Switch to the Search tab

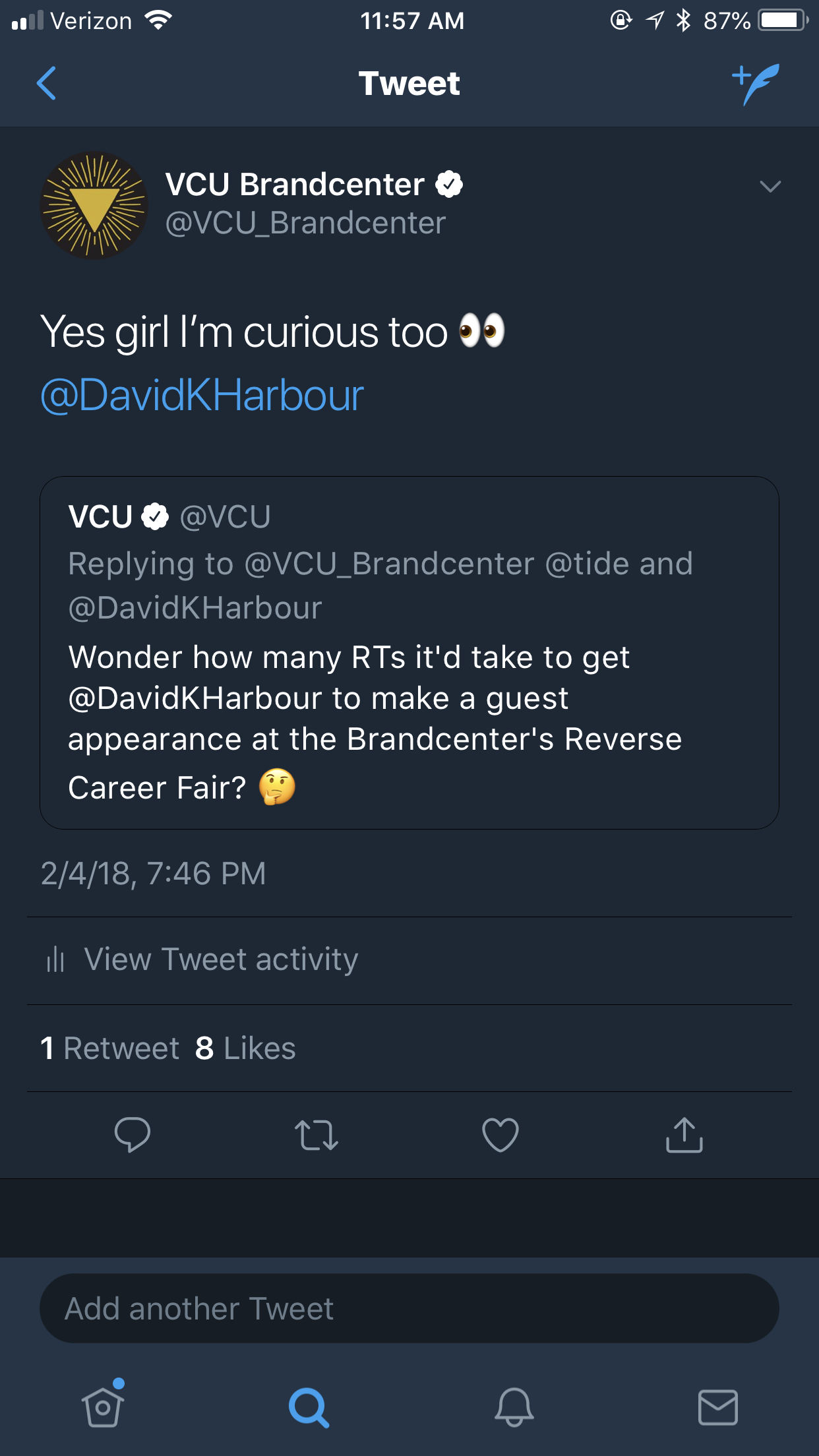click(x=309, y=1408)
